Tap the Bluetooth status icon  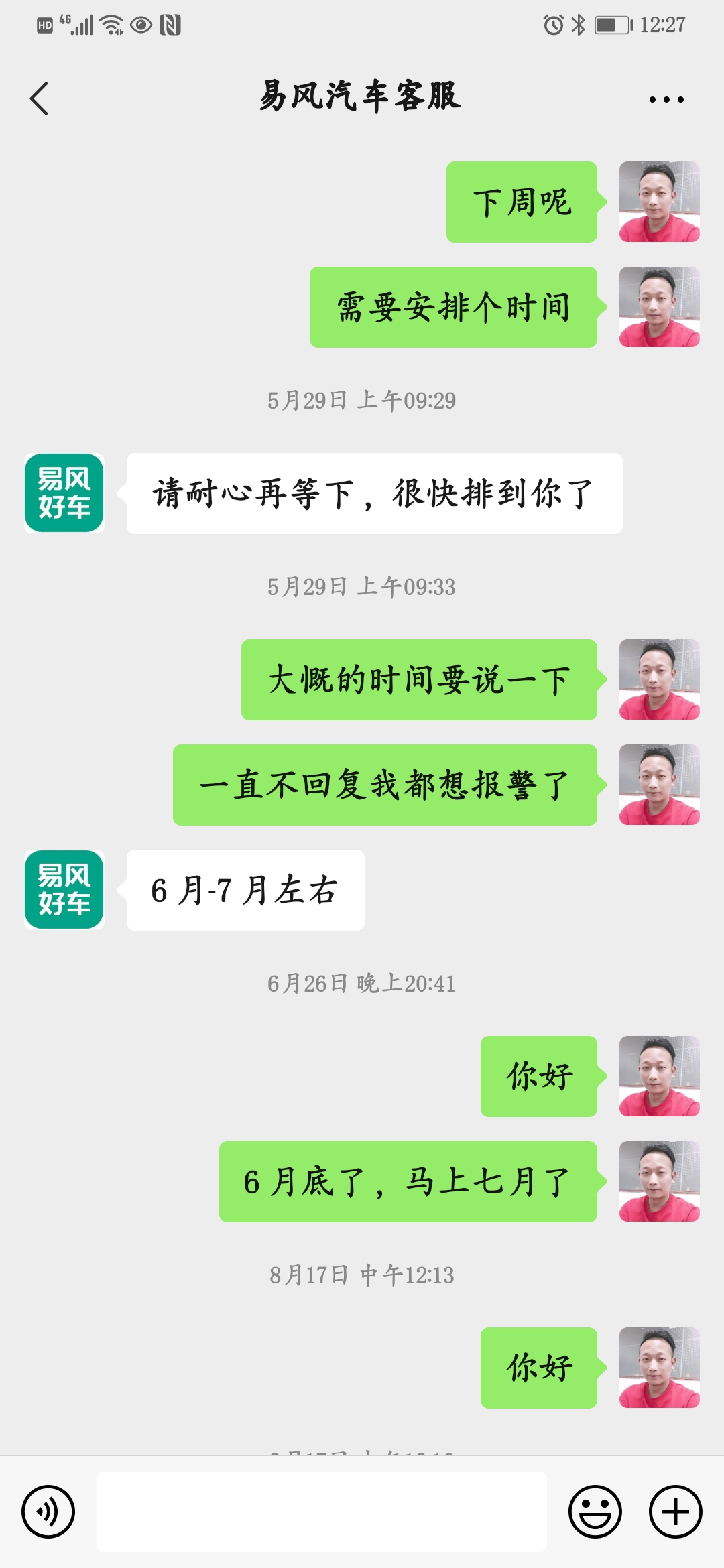pyautogui.click(x=577, y=25)
